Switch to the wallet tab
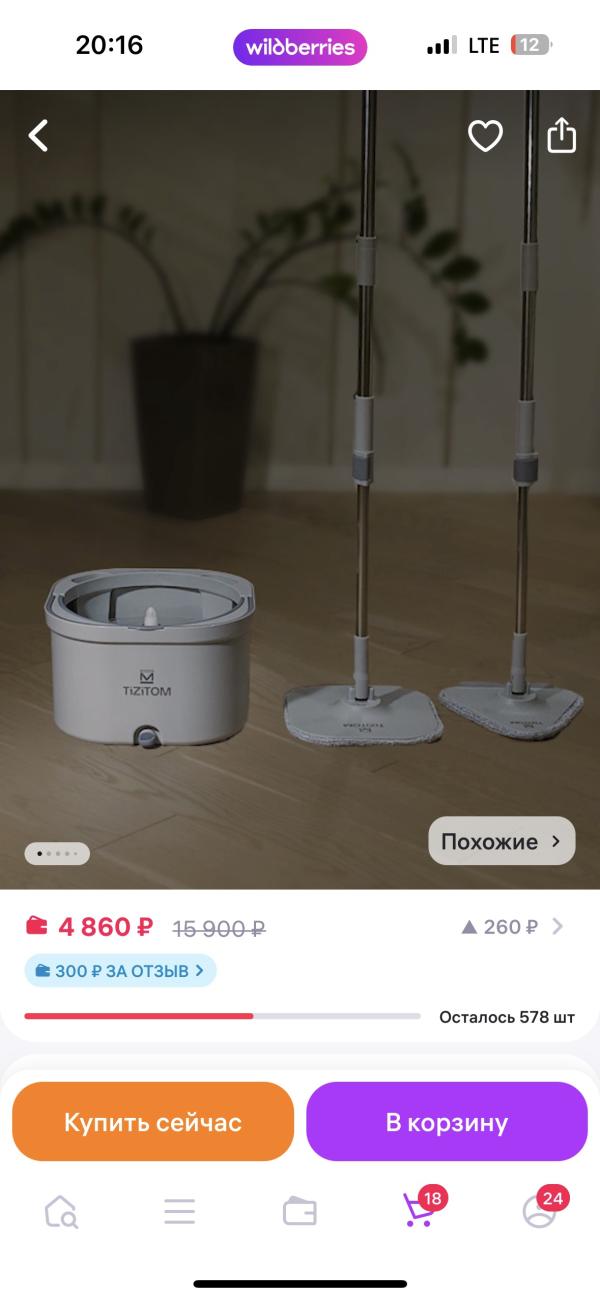The image size is (600, 1300). (x=299, y=1212)
